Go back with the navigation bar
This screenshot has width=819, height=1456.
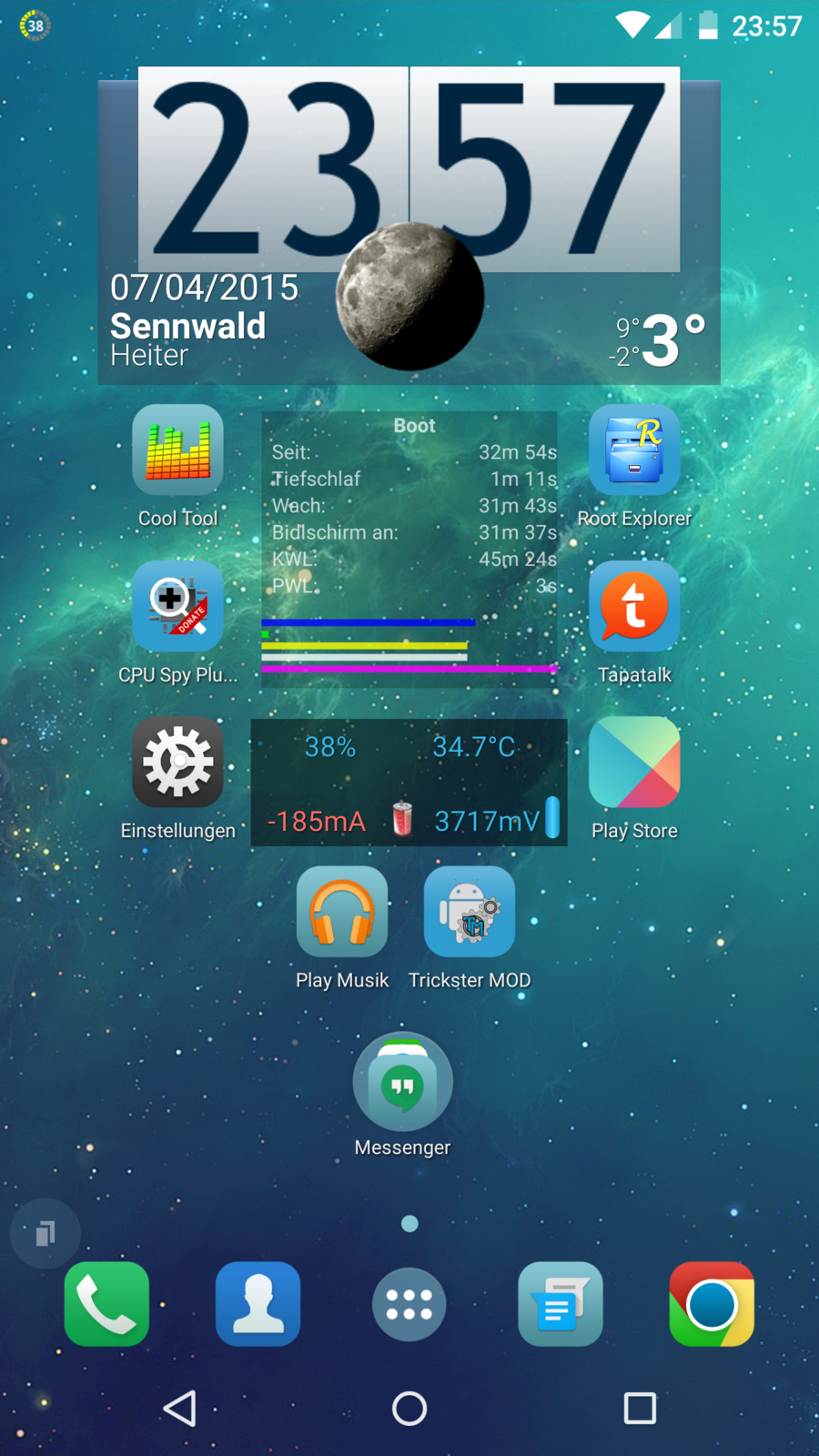pos(179,1409)
